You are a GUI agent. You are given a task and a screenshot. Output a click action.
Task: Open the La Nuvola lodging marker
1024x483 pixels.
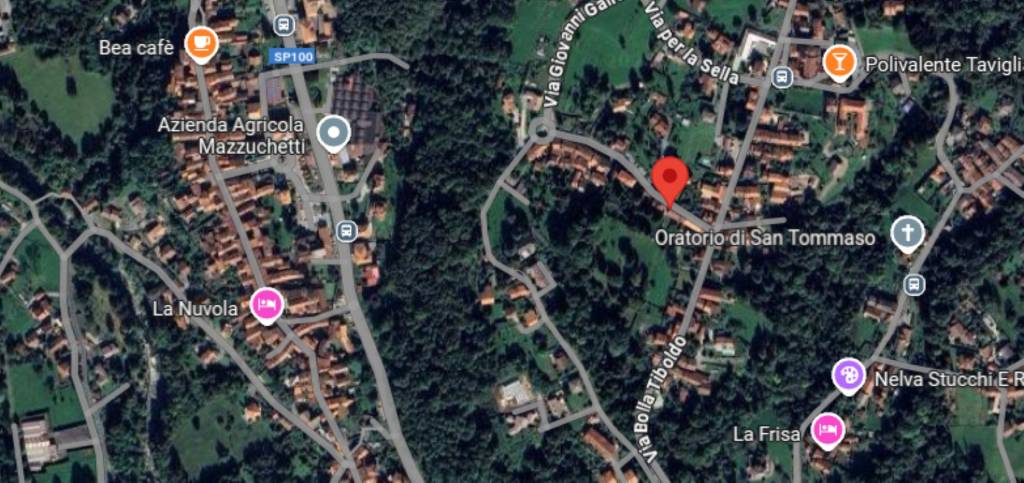[x=266, y=303]
